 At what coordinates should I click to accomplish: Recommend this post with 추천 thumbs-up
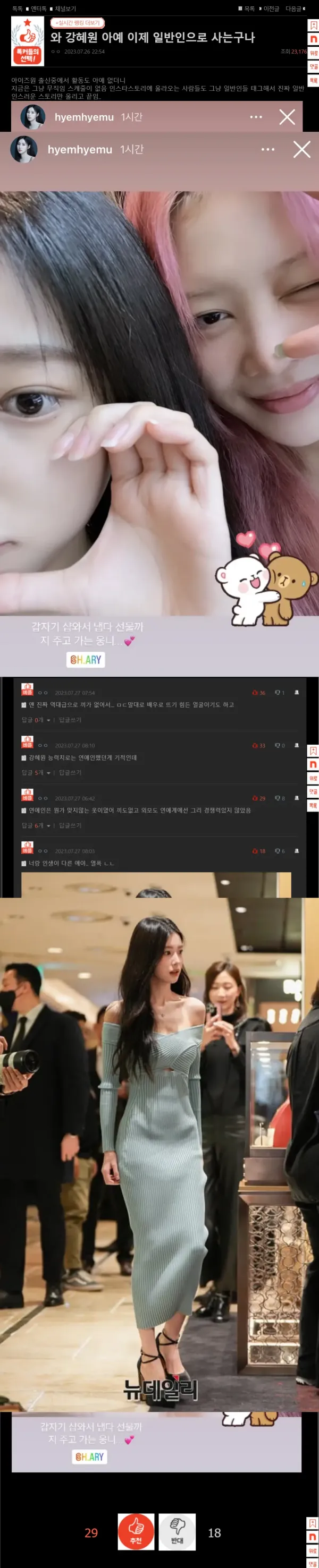tap(136, 1531)
